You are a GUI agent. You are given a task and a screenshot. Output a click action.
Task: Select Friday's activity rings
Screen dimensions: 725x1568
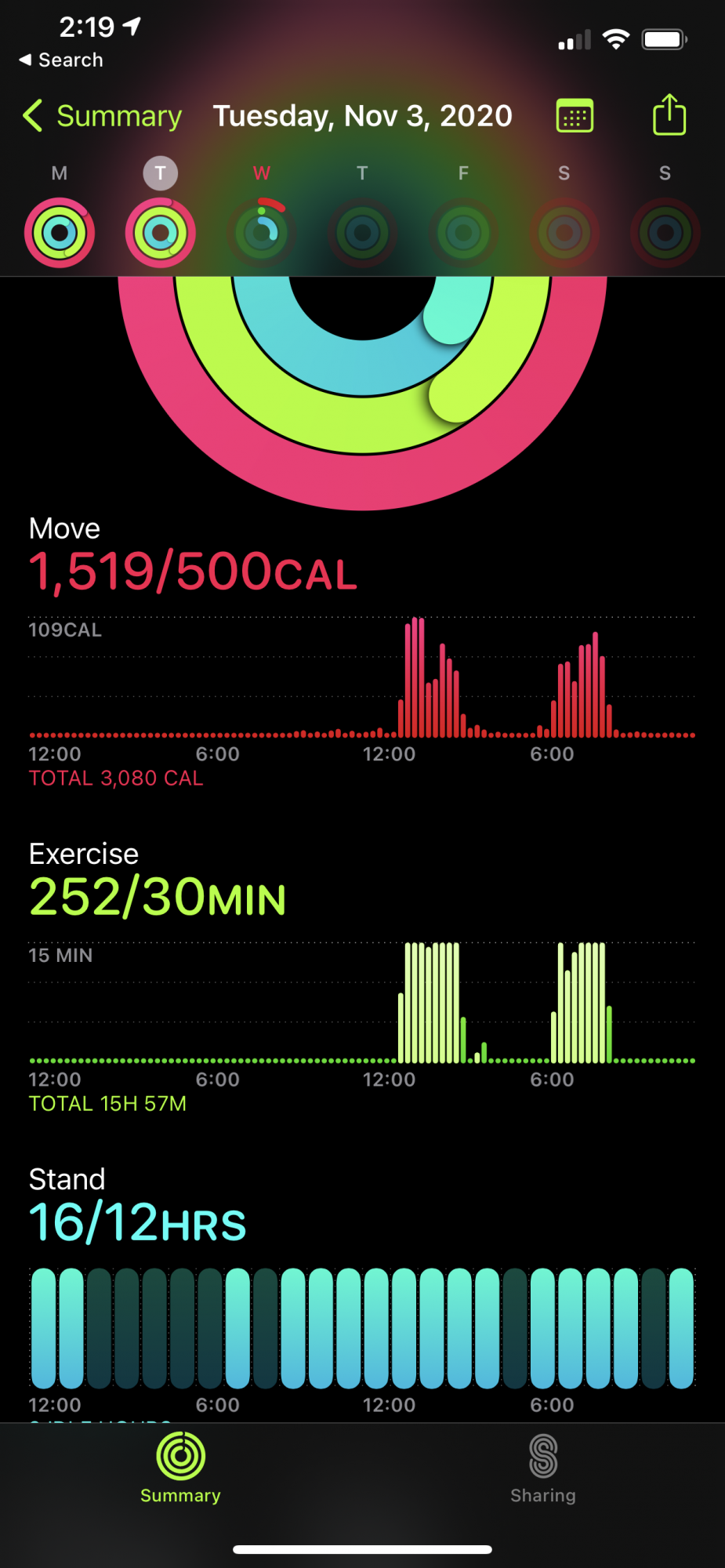[x=463, y=232]
